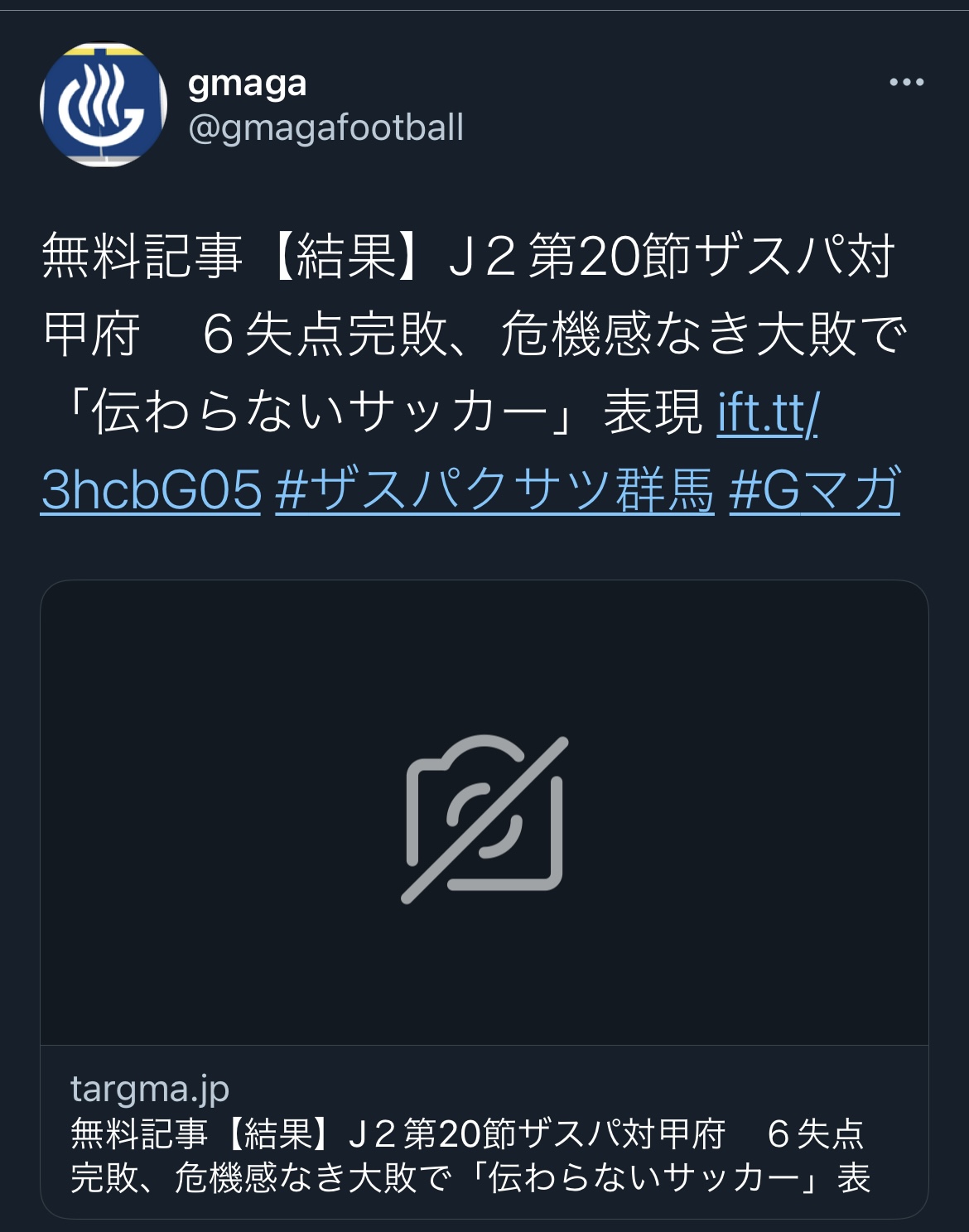The image size is (969, 1232).
Task: Open the tweet's three-dot overflow menu
Action: pos(906,82)
